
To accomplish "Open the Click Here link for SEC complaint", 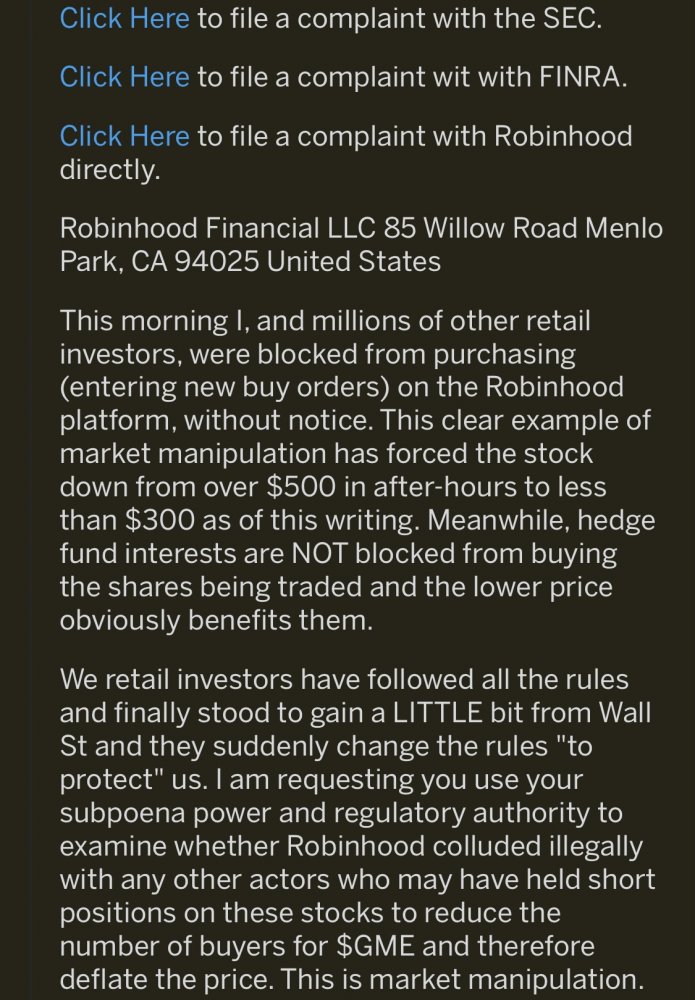I will pos(124,19).
